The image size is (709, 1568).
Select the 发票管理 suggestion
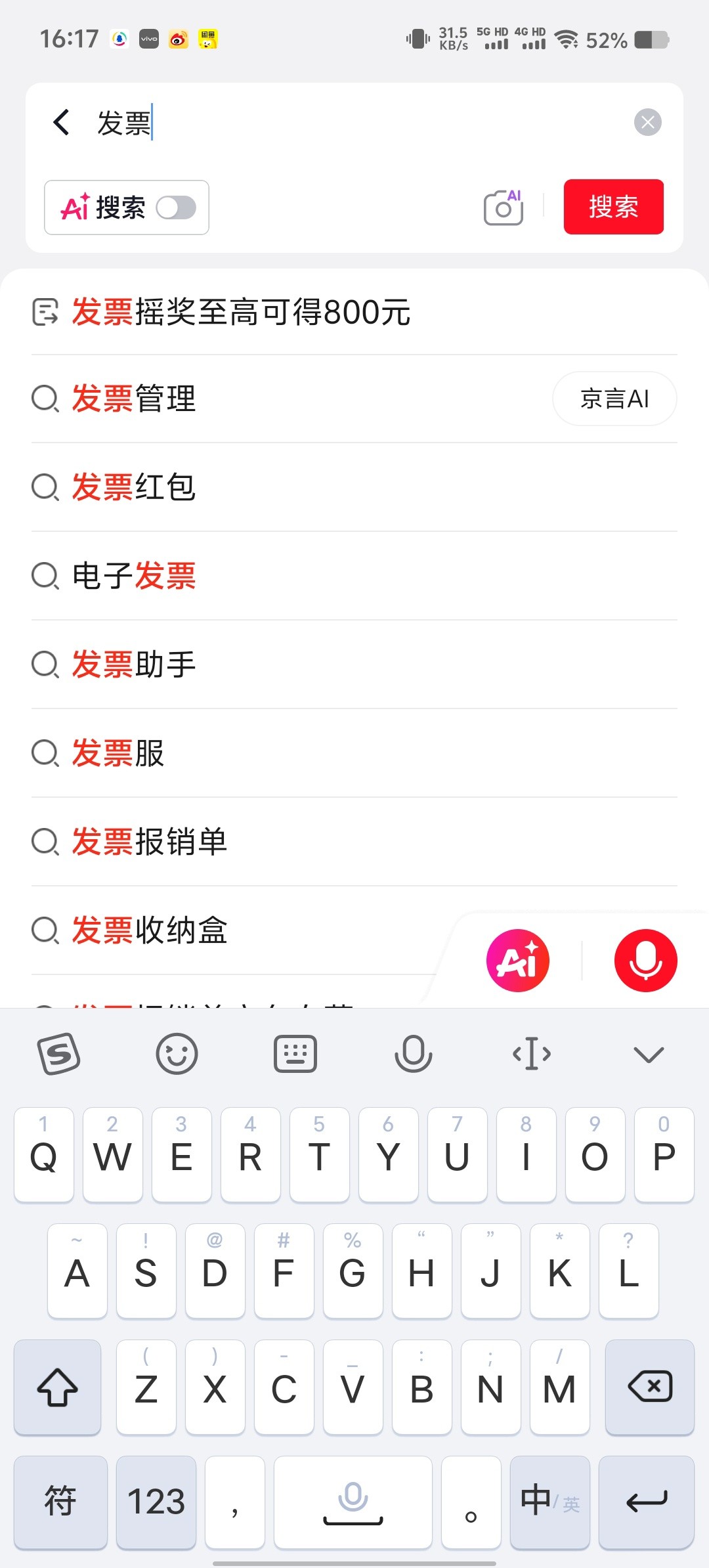point(134,399)
